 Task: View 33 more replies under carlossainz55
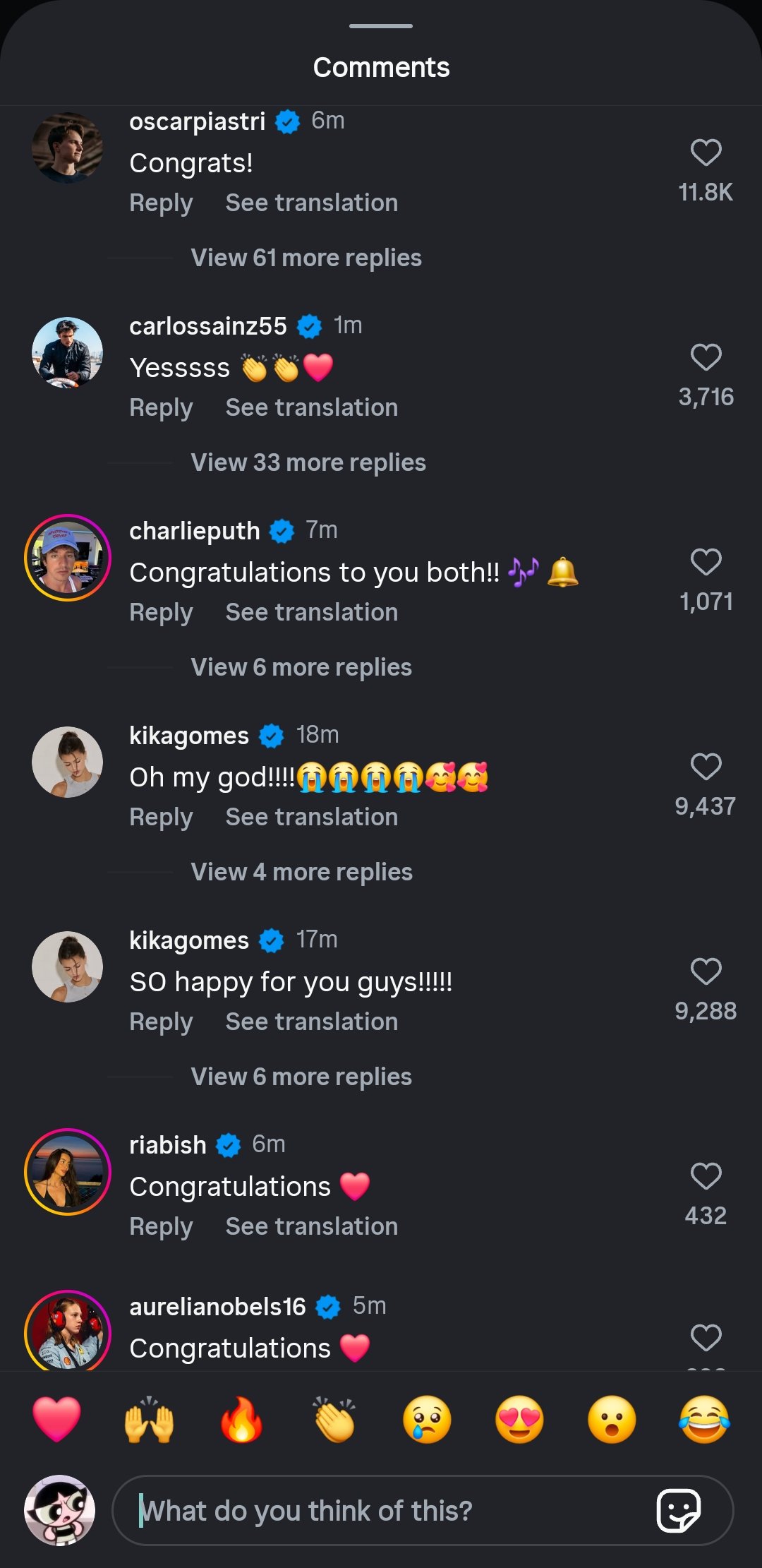(308, 463)
